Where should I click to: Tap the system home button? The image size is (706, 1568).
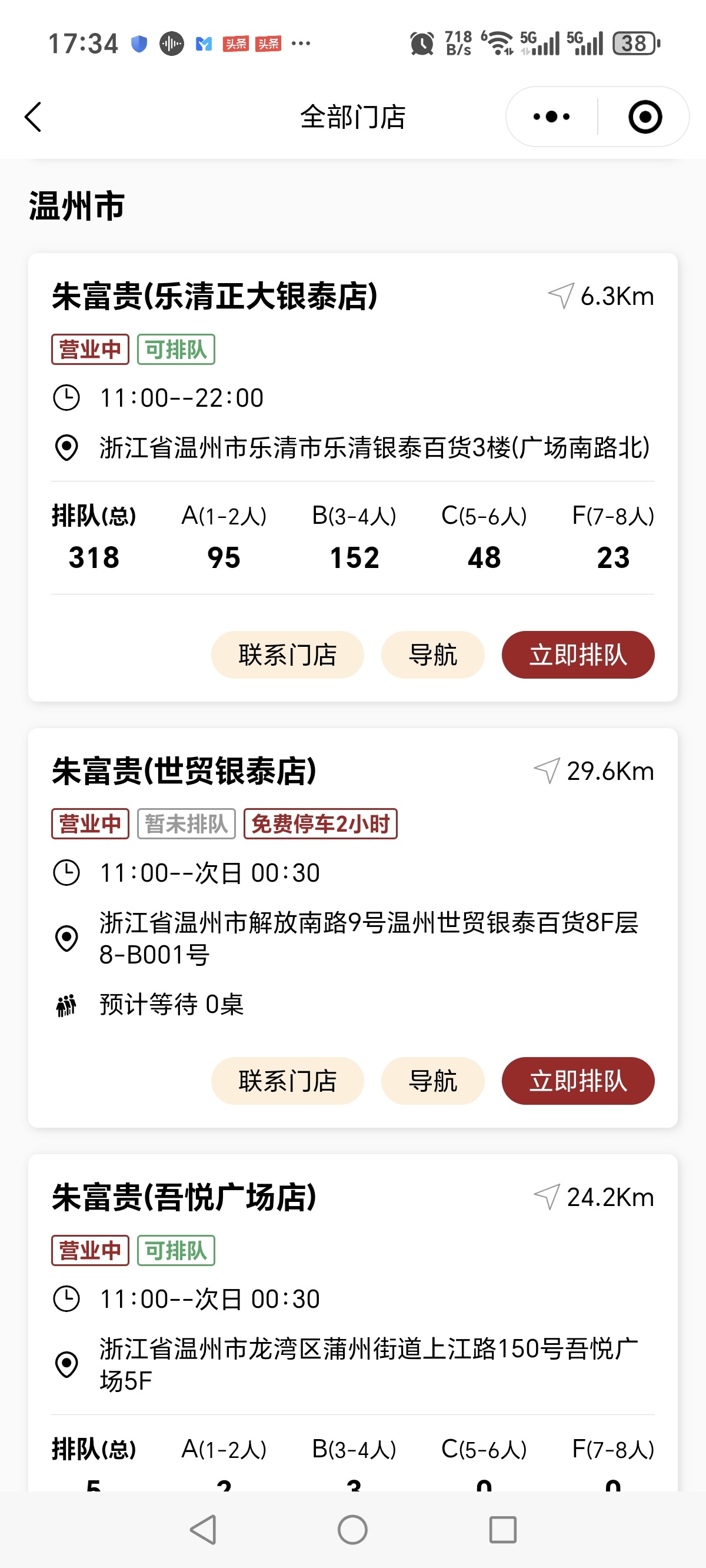pyautogui.click(x=352, y=1529)
